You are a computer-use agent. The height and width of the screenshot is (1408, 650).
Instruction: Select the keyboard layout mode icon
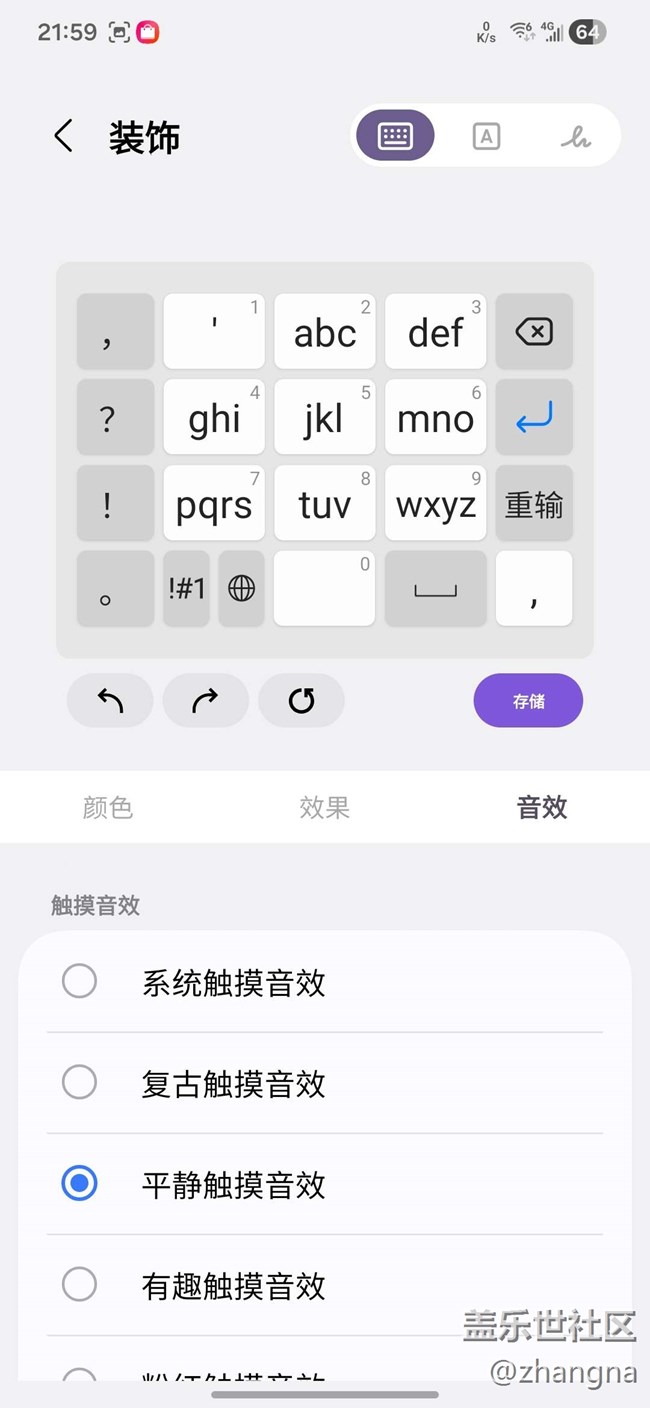click(x=395, y=136)
